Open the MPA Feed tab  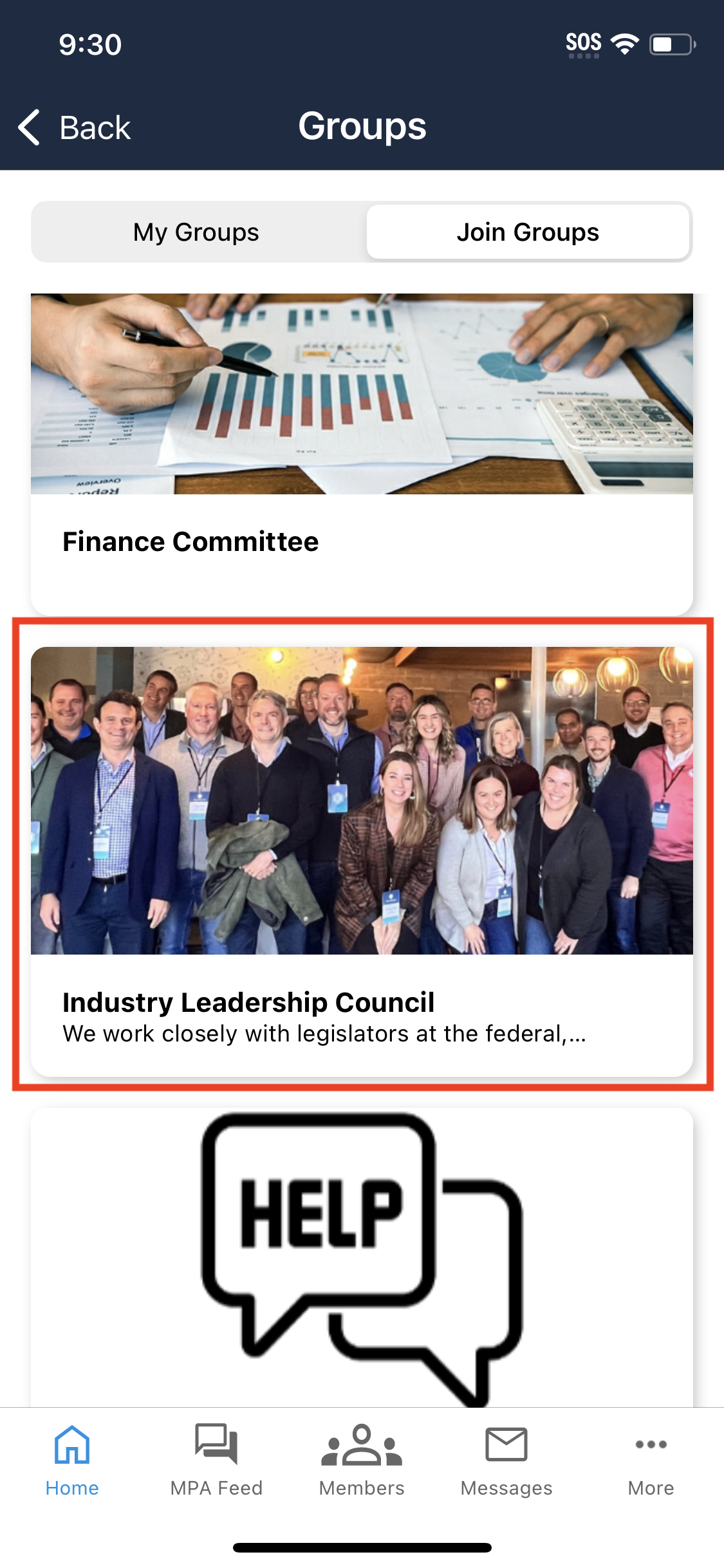coord(216,1460)
